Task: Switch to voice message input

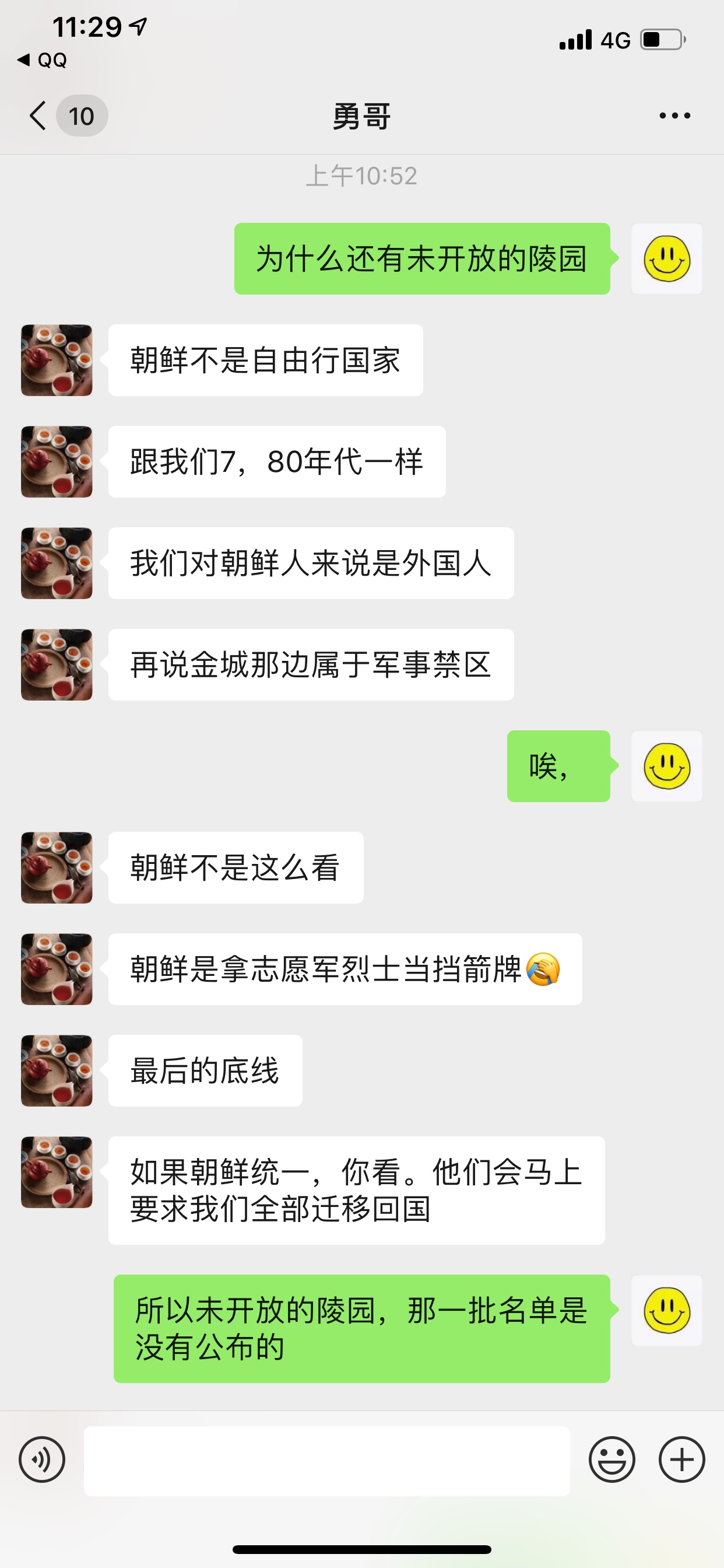Action: (42, 1459)
